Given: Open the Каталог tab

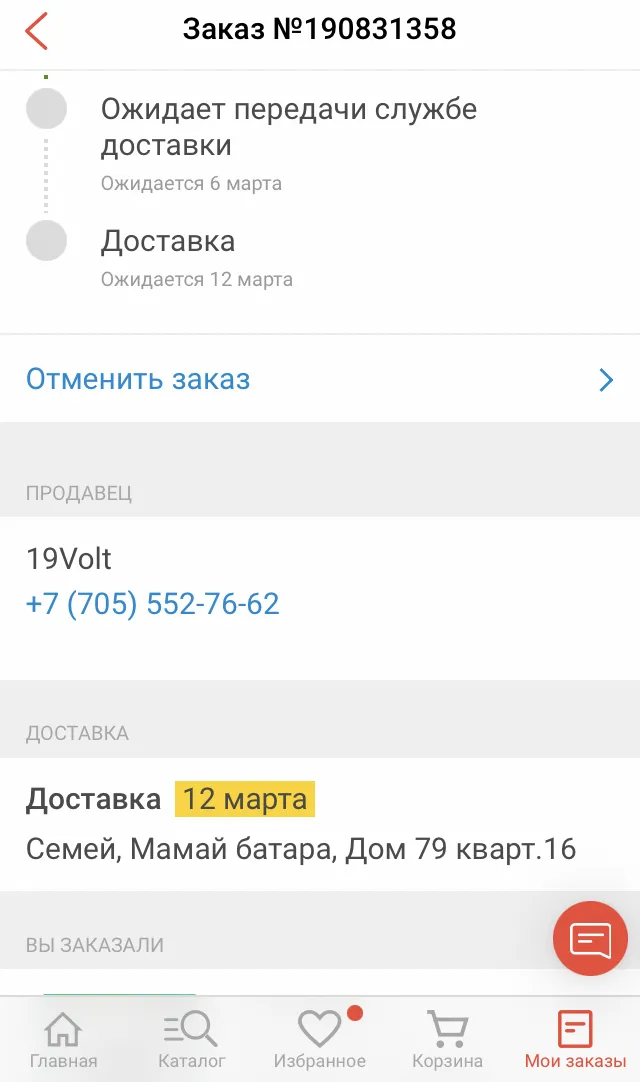Looking at the screenshot, I should 191,1040.
